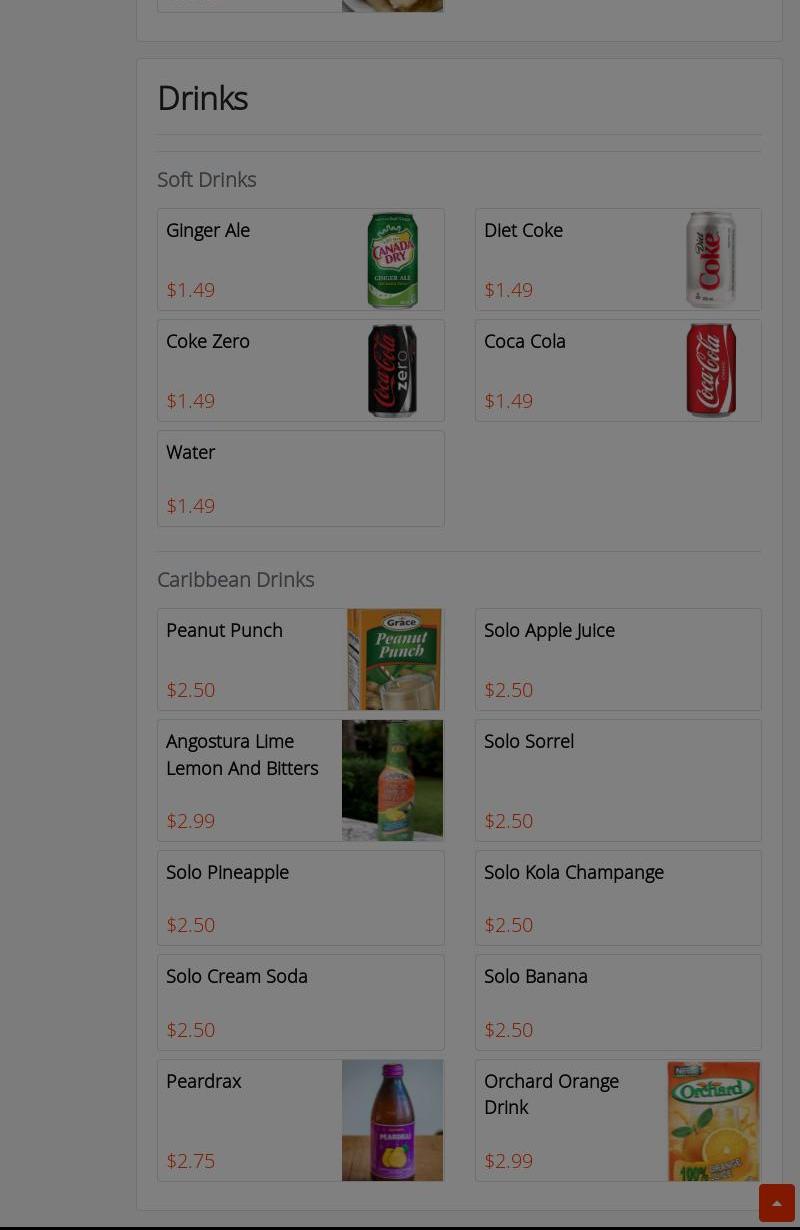Select Water from Soft Drinks
Image resolution: width=800 pixels, height=1230 pixels.
[300, 478]
